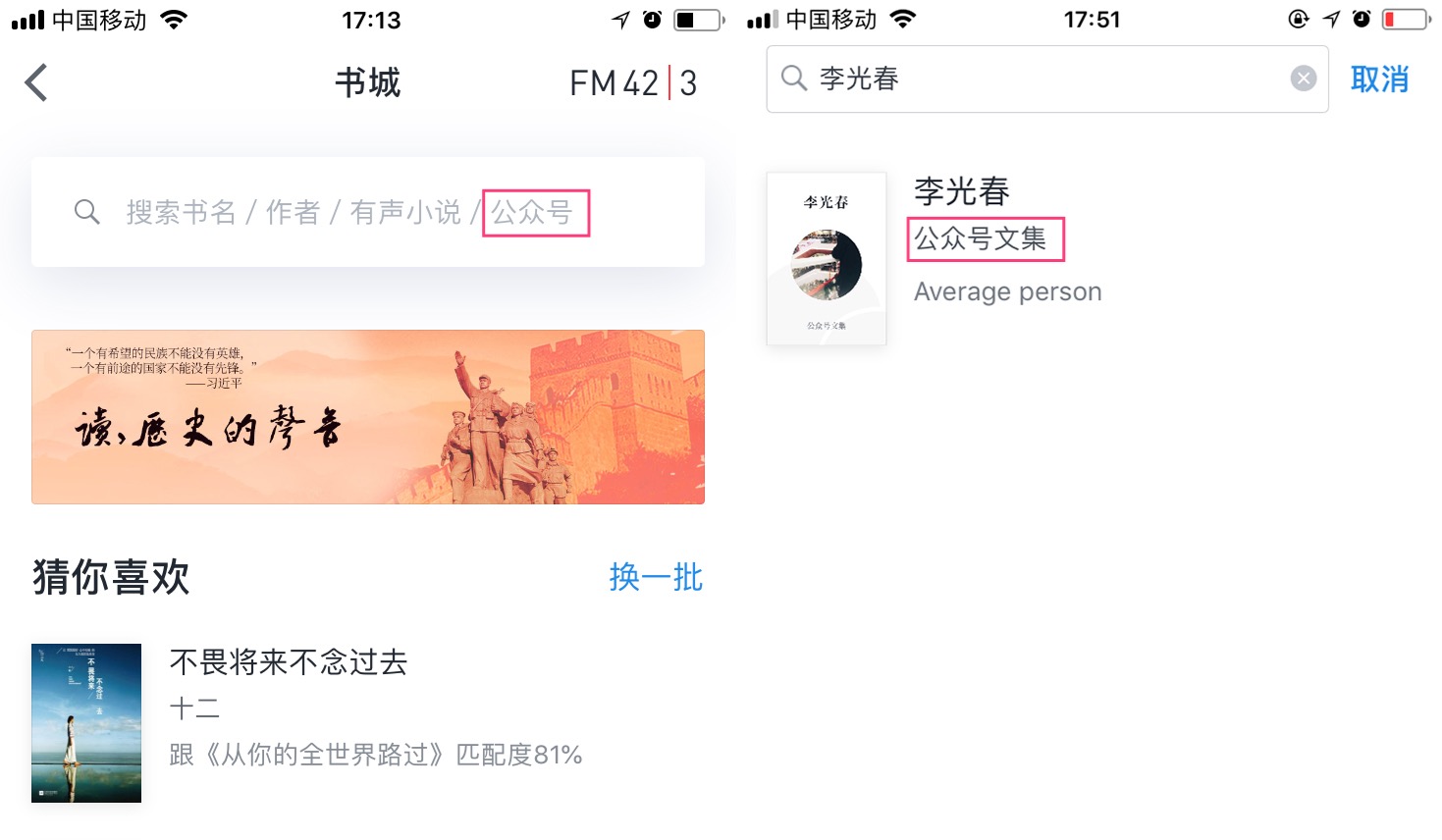This screenshot has height=840, width=1442.
Task: Open the 读，历史的声音 banner
Action: (x=367, y=417)
